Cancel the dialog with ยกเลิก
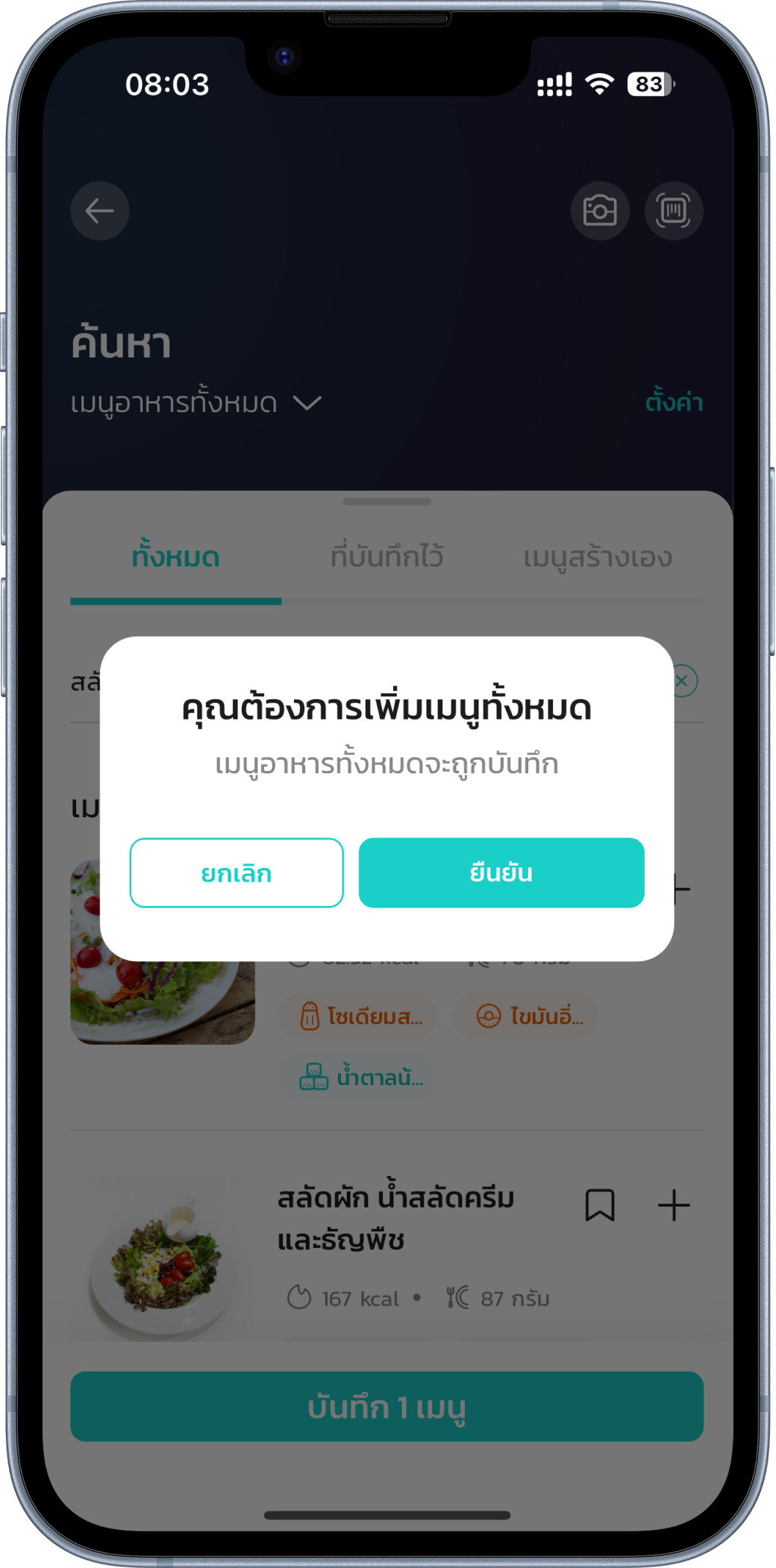The height and width of the screenshot is (1568, 776). point(237,872)
